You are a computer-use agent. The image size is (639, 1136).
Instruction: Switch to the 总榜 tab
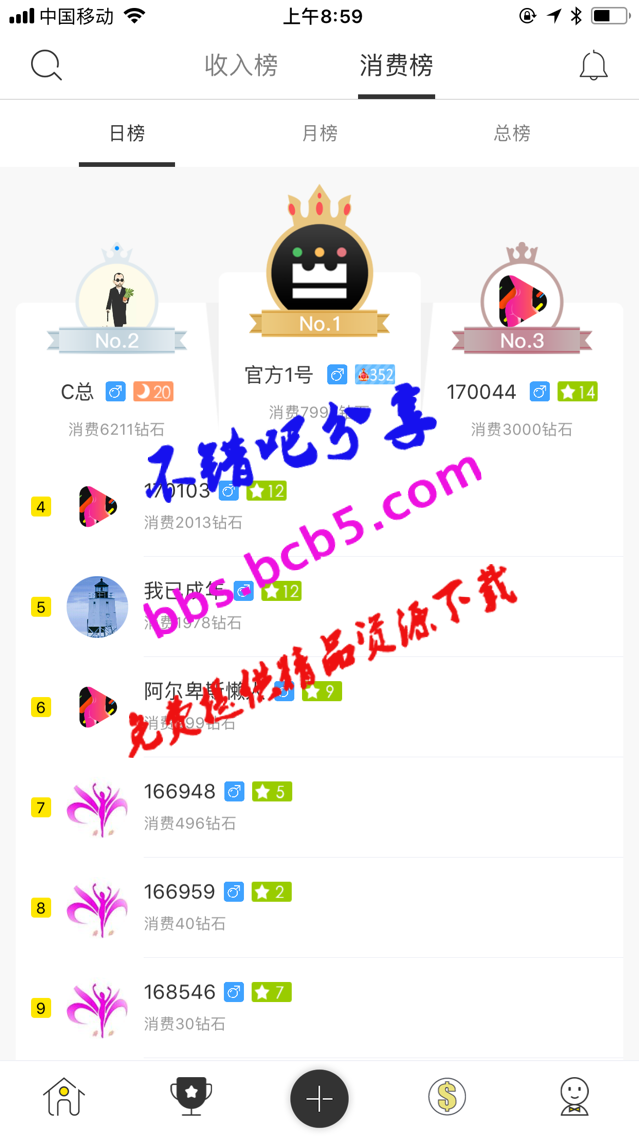pyautogui.click(x=511, y=133)
